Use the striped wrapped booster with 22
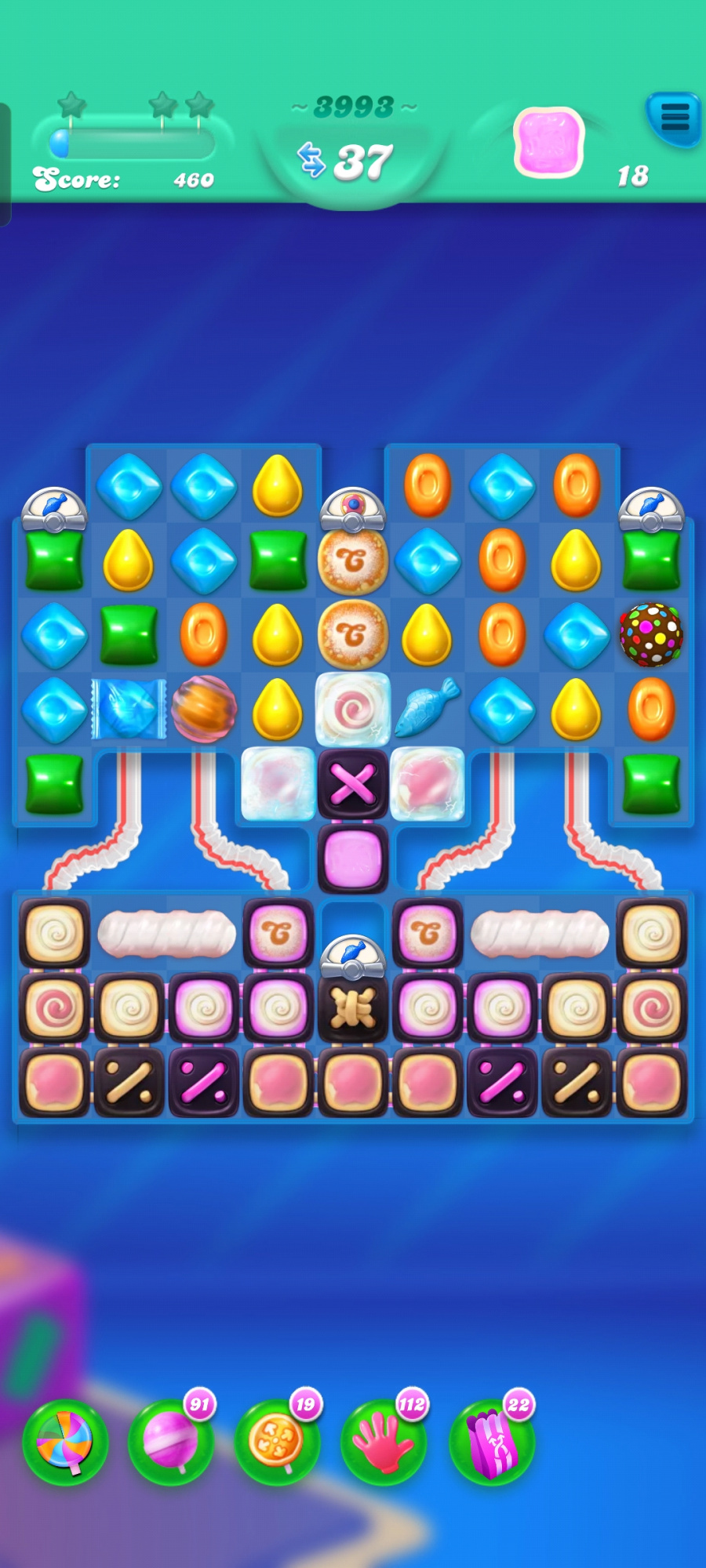Screen dimensions: 706x1568 (x=492, y=1441)
